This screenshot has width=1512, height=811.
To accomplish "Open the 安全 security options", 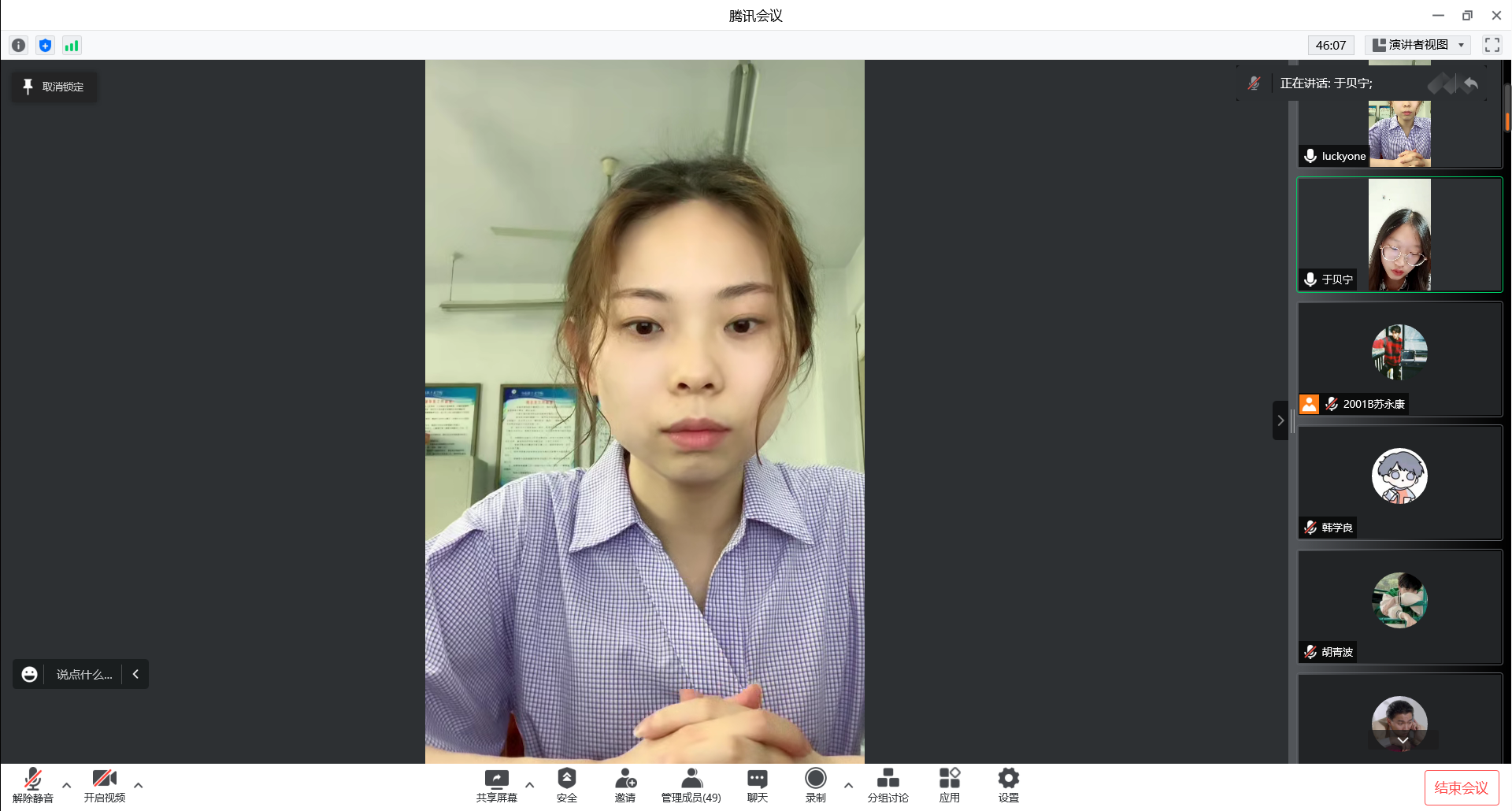I will 566,785.
